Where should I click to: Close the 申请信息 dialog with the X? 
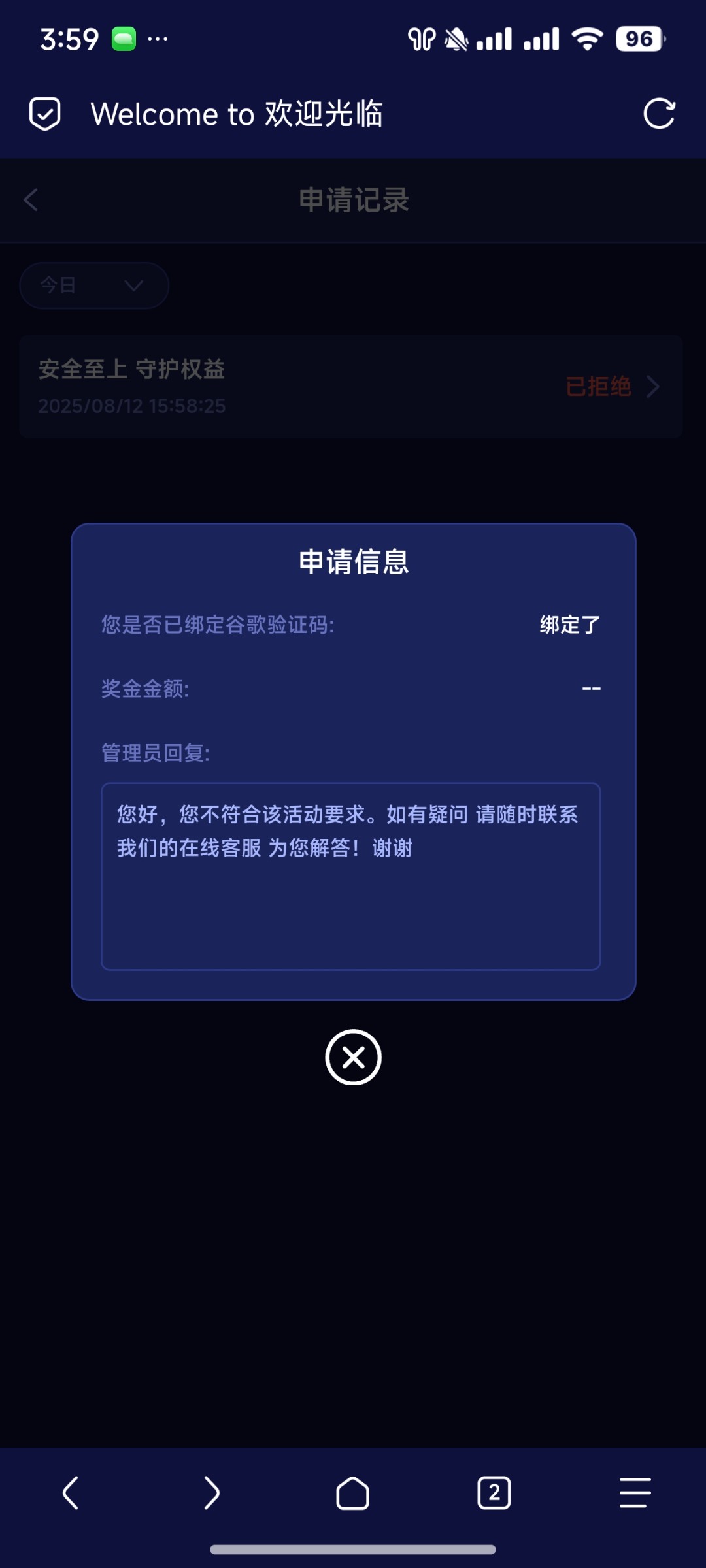pos(352,1058)
